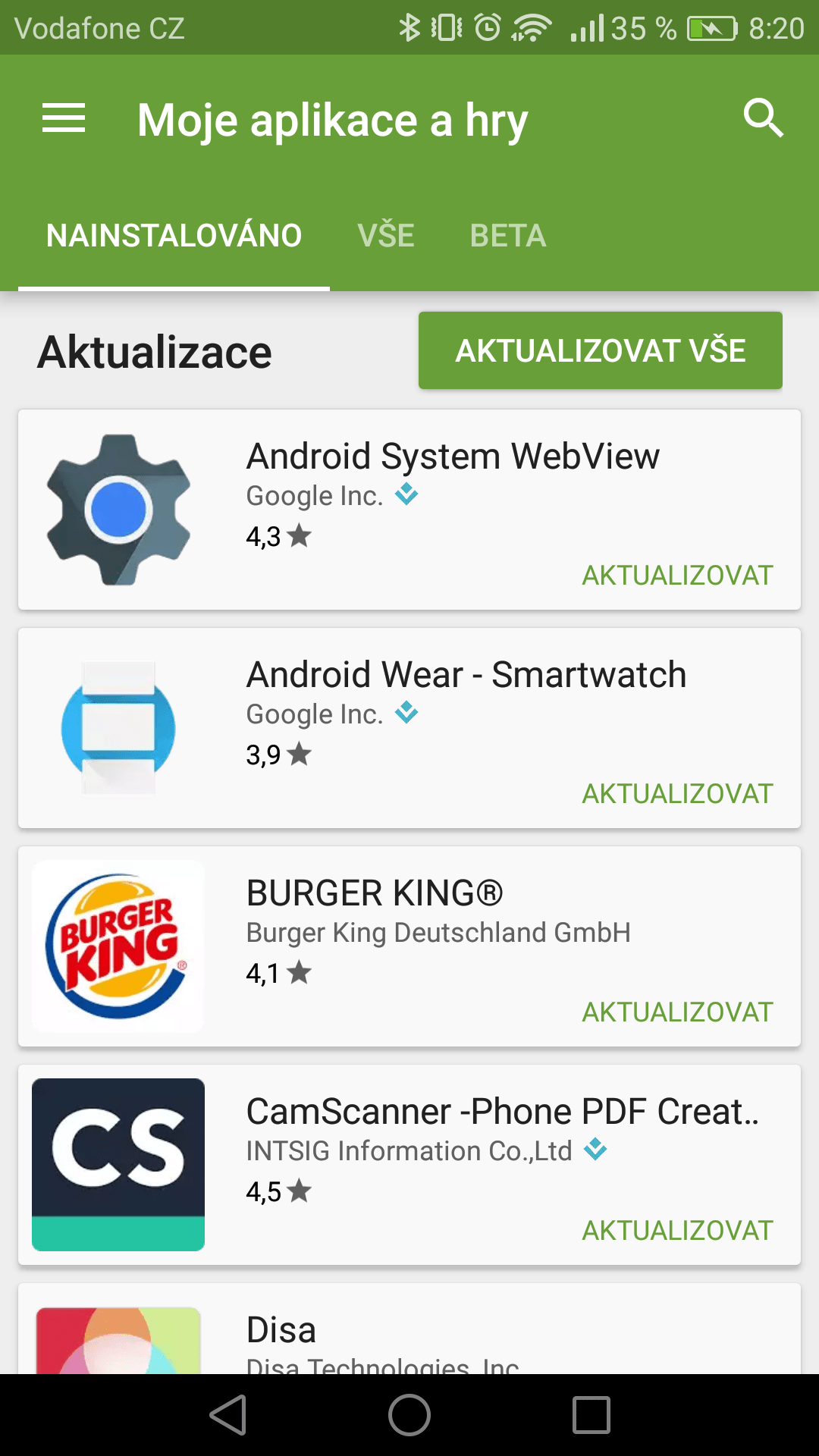The height and width of the screenshot is (1456, 819).
Task: Open Android System WebView app card
Action: tap(409, 510)
